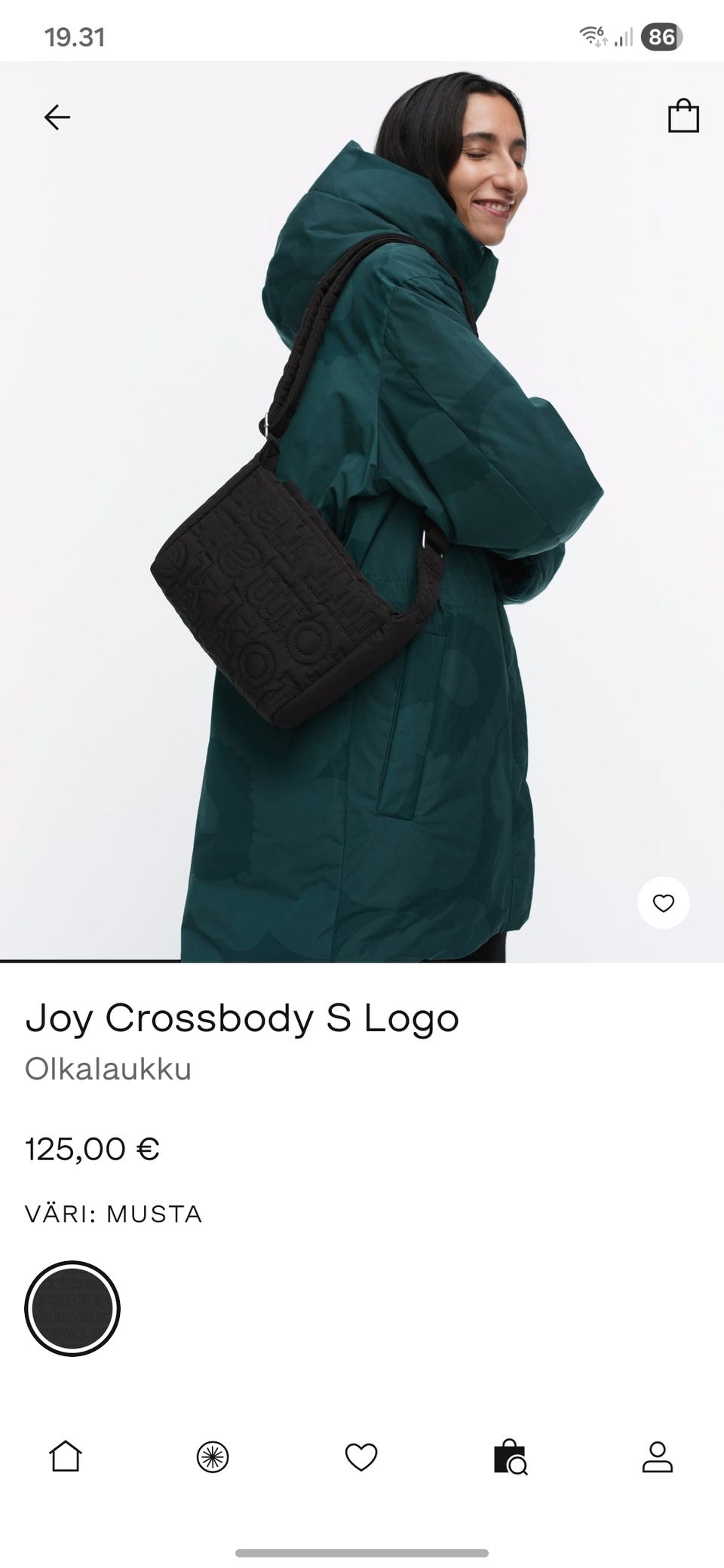Add the Joy Crossbody bag to favorites

pyautogui.click(x=663, y=902)
